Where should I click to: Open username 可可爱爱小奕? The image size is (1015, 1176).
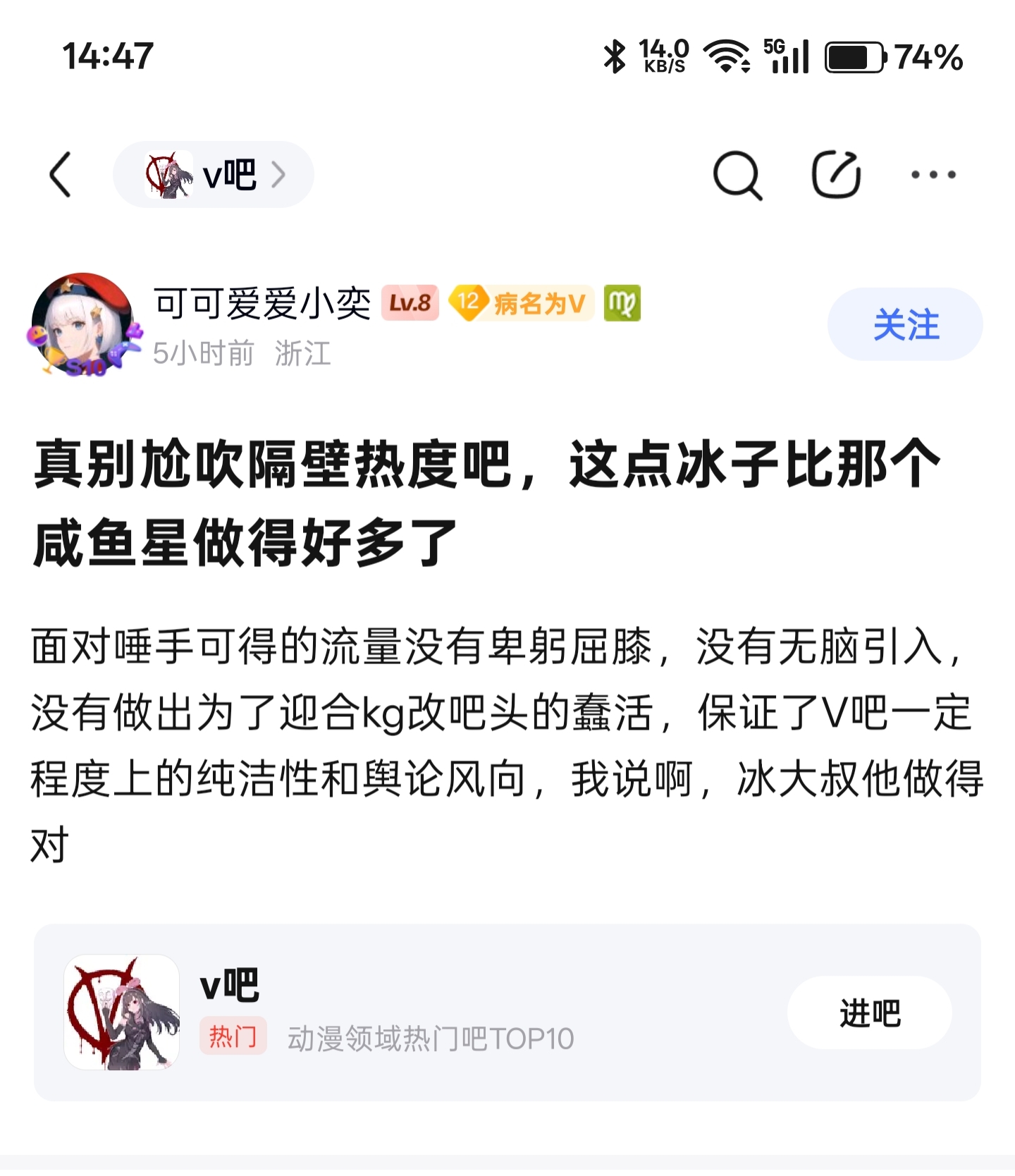[262, 303]
